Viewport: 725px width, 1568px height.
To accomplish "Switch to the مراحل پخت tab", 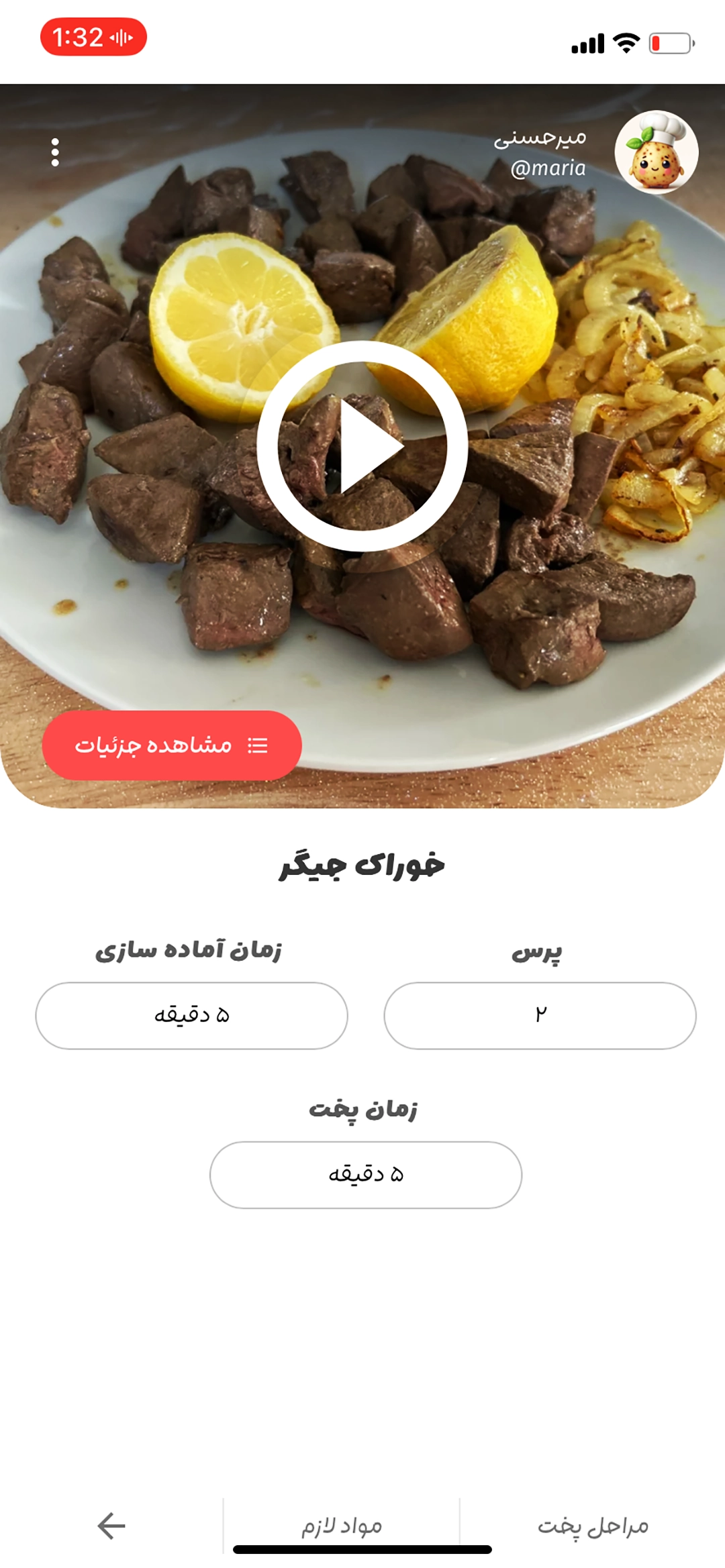I will (593, 1526).
